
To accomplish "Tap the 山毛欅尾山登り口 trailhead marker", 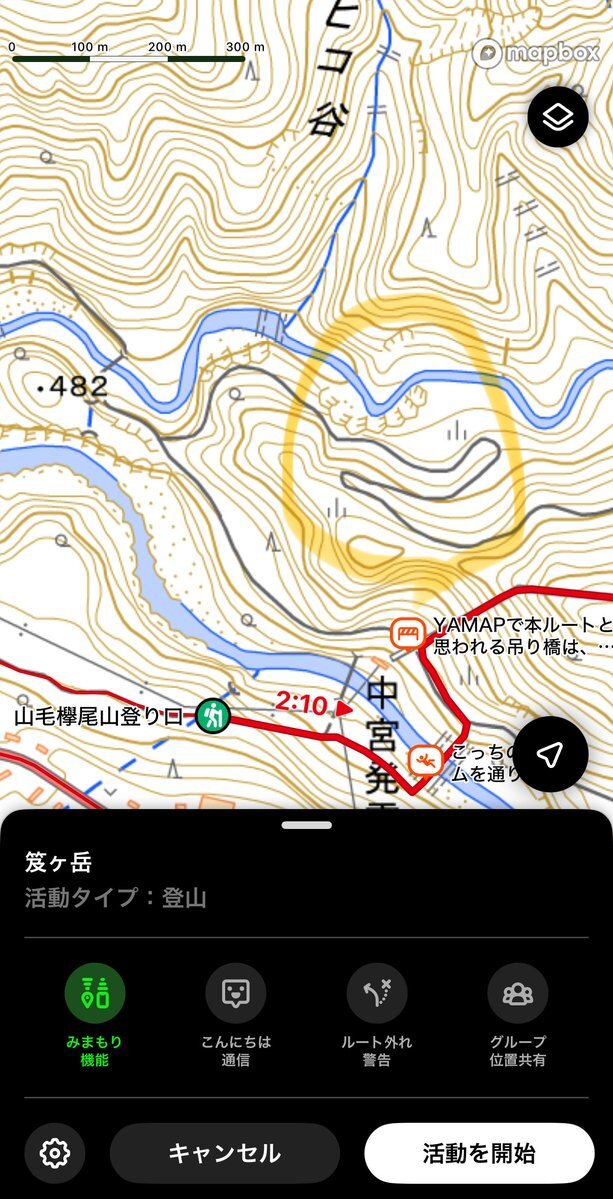I will (212, 715).
